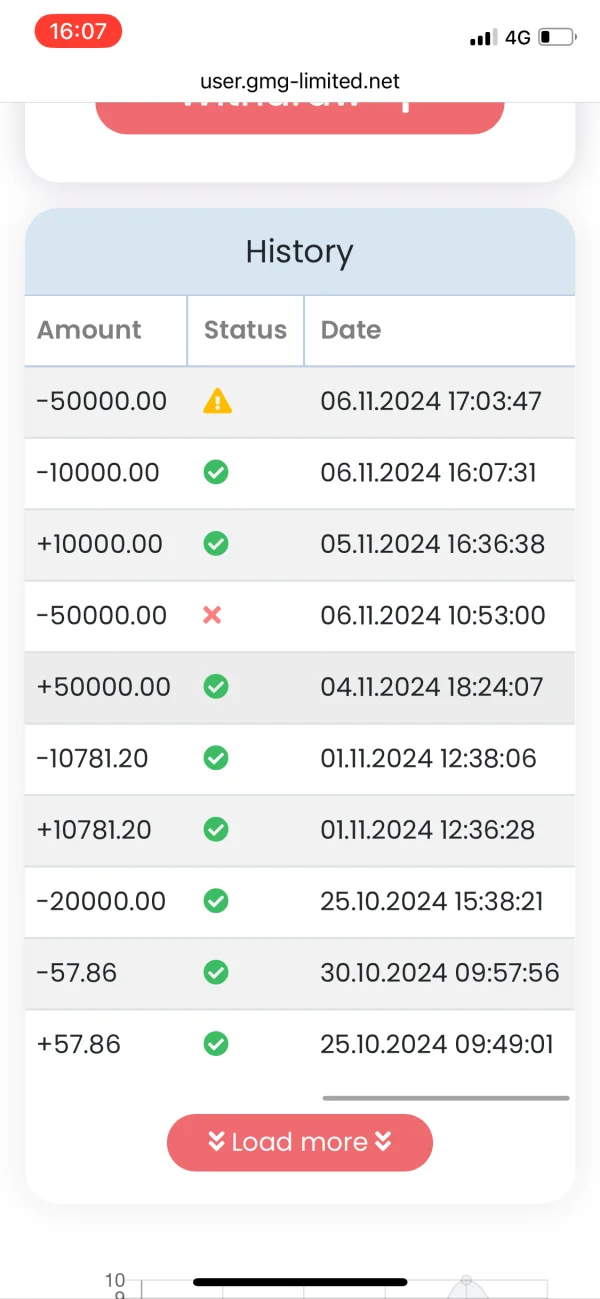
Task: Tap the user.gmg-limited.net address bar
Action: coord(299,81)
